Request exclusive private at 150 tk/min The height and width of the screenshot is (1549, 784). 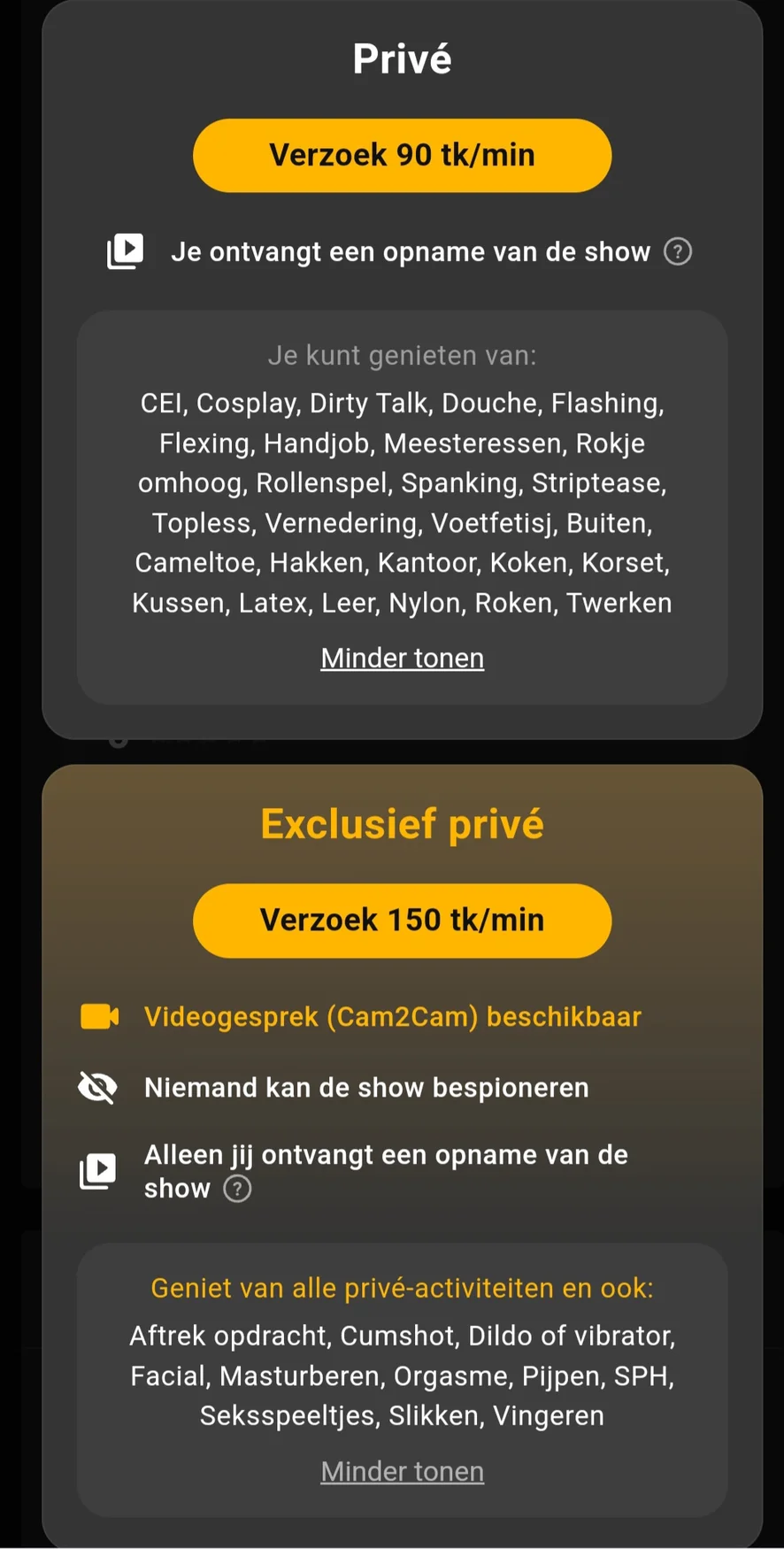click(x=402, y=921)
